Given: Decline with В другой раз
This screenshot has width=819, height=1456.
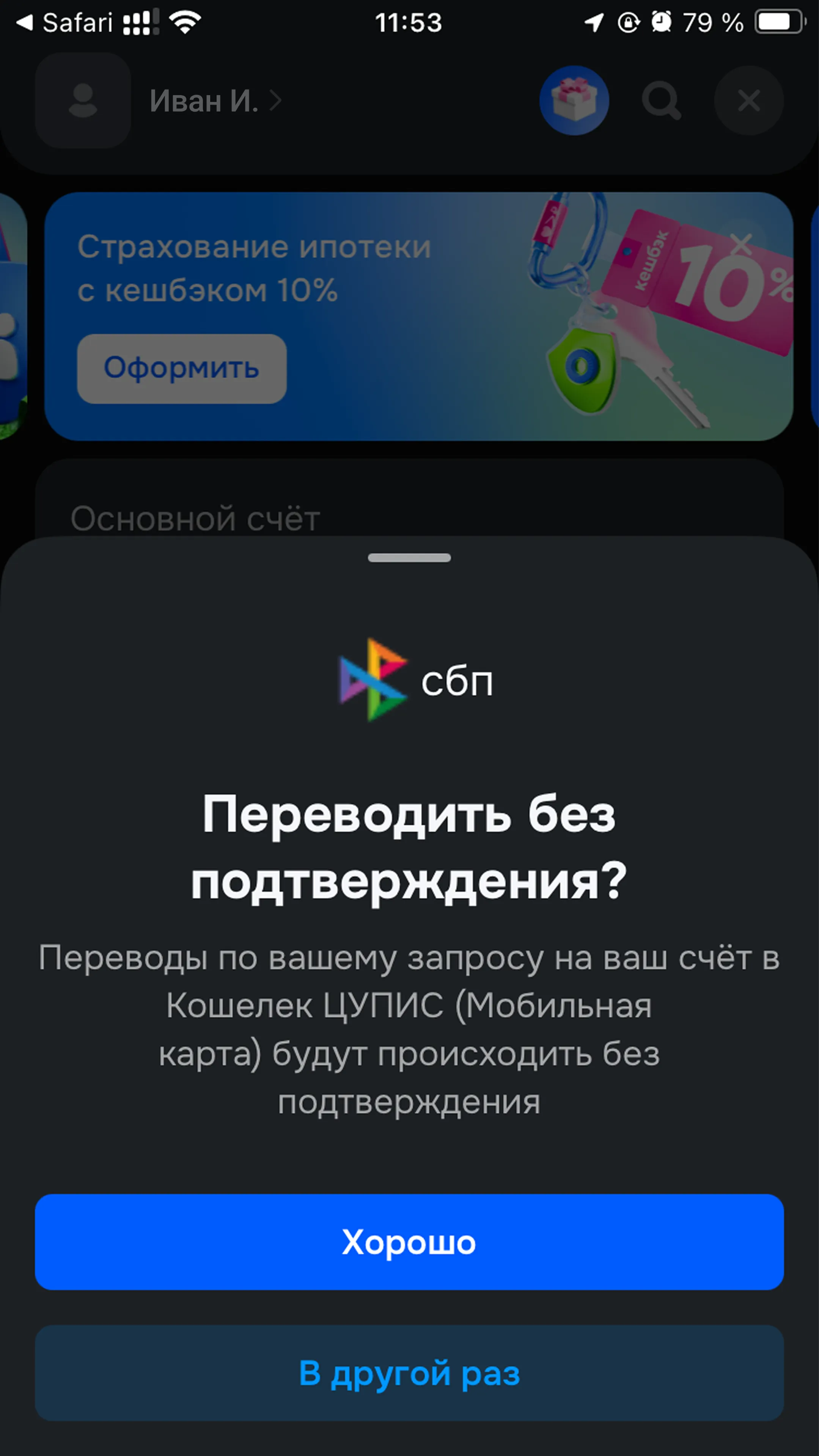Looking at the screenshot, I should tap(409, 1373).
